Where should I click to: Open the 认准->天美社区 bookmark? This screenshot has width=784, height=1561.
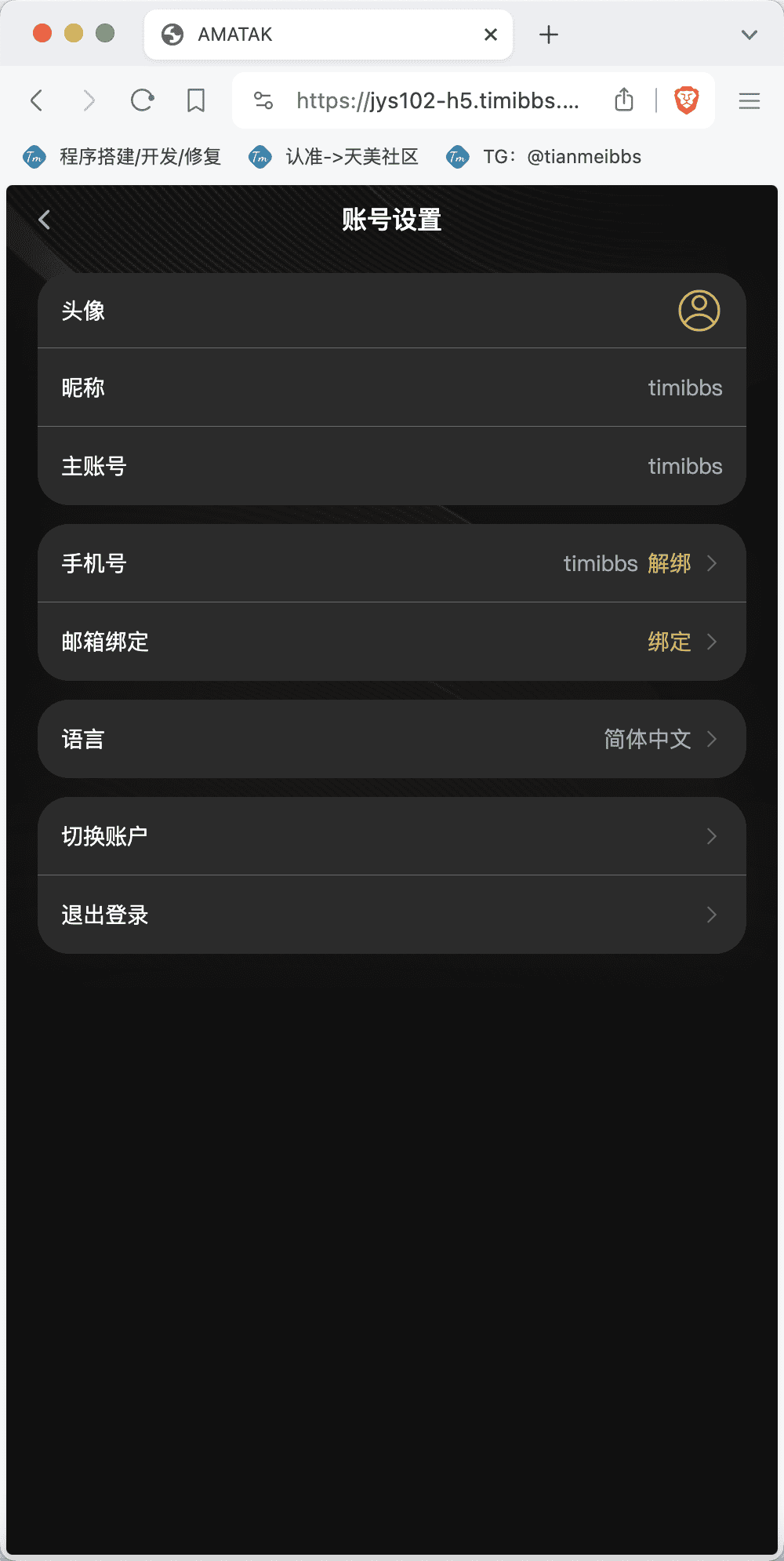[x=335, y=157]
